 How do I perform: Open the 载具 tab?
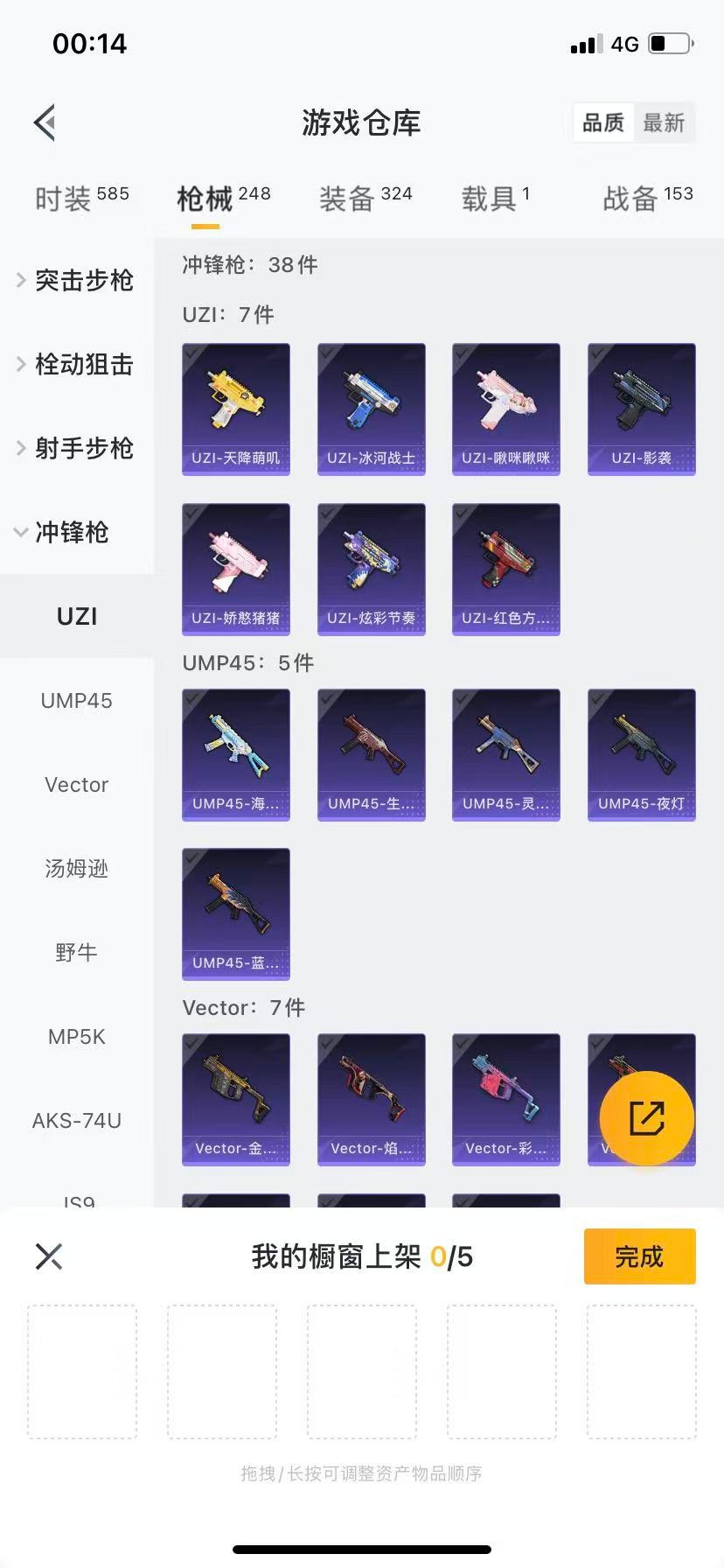tap(495, 199)
